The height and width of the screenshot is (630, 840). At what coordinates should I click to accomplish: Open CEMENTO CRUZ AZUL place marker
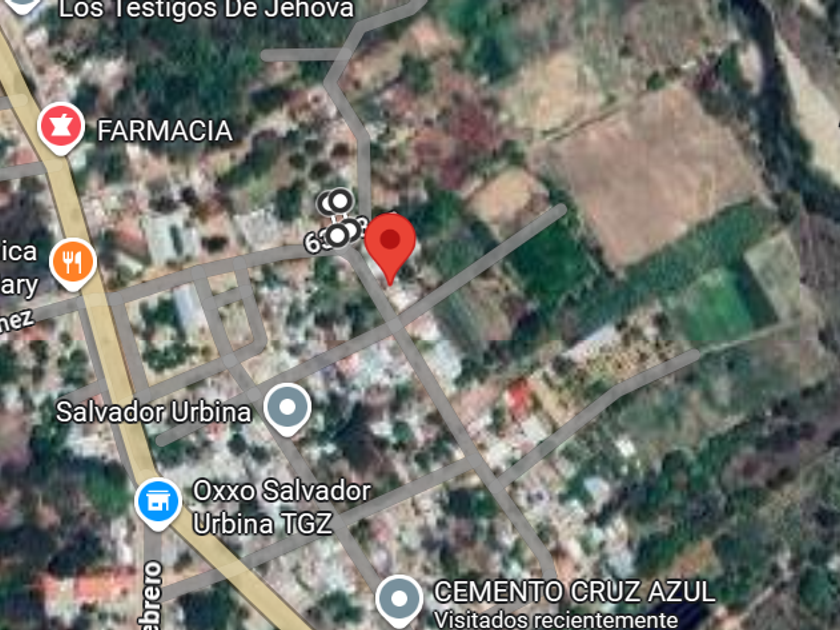(x=400, y=599)
